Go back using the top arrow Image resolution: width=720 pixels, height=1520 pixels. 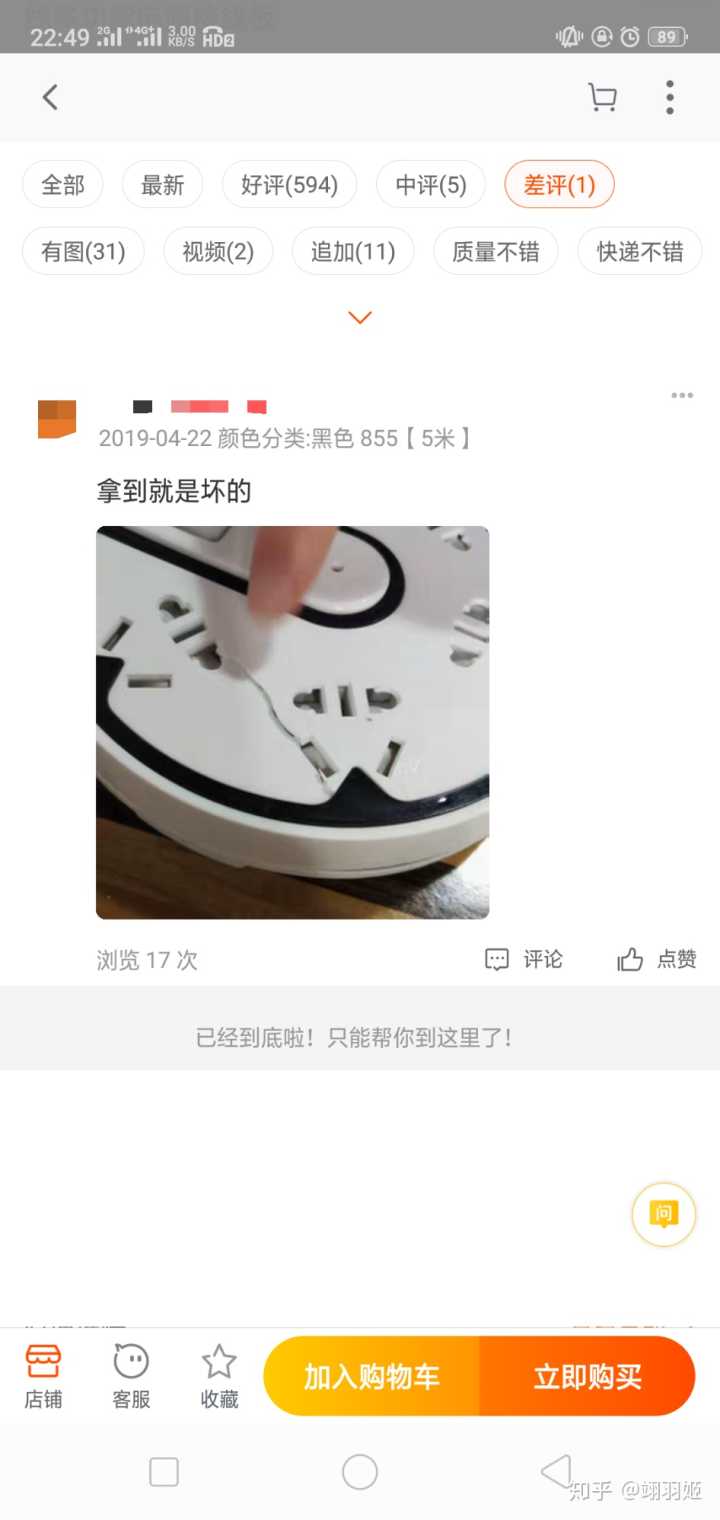[50, 97]
